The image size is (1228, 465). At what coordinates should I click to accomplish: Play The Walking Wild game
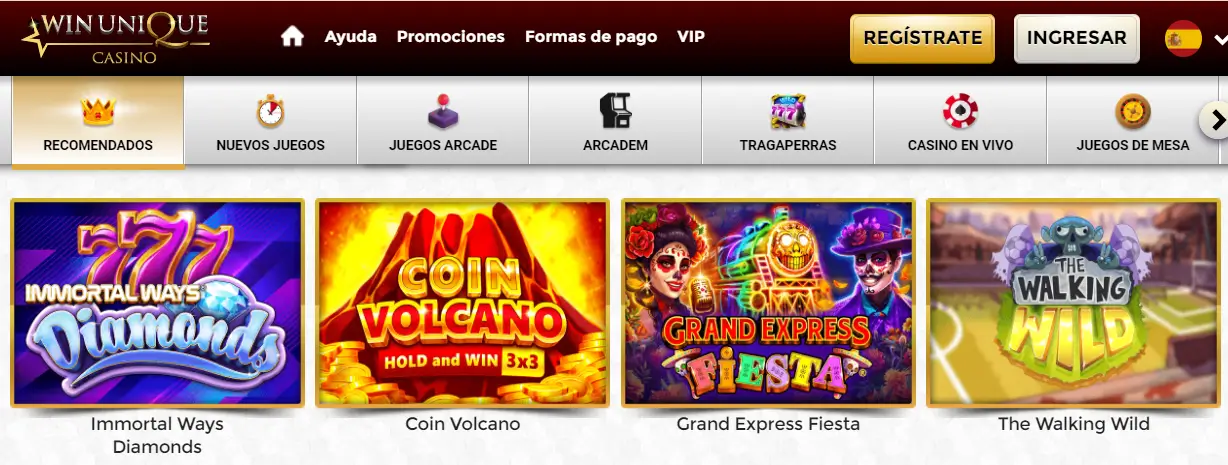tap(1074, 303)
